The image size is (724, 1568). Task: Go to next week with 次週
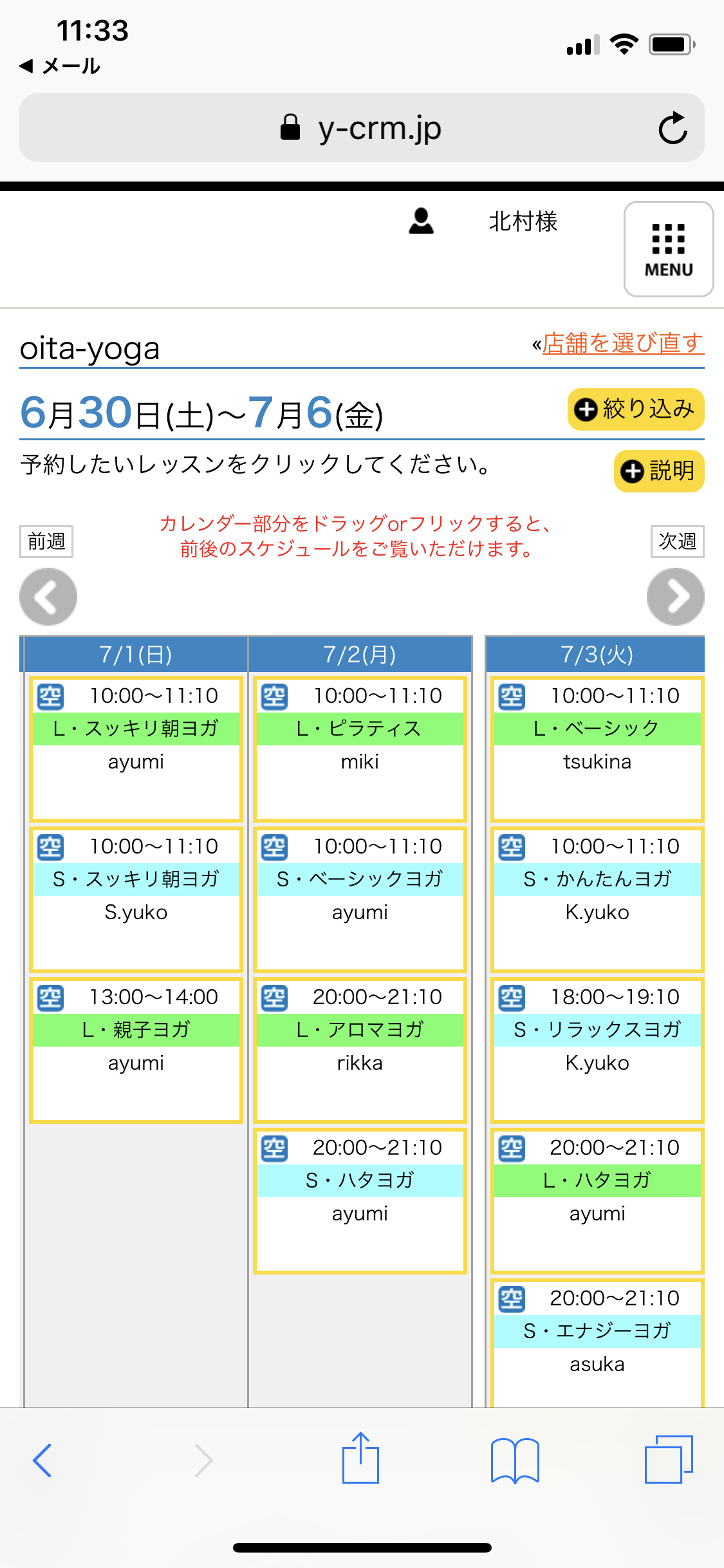point(677,541)
